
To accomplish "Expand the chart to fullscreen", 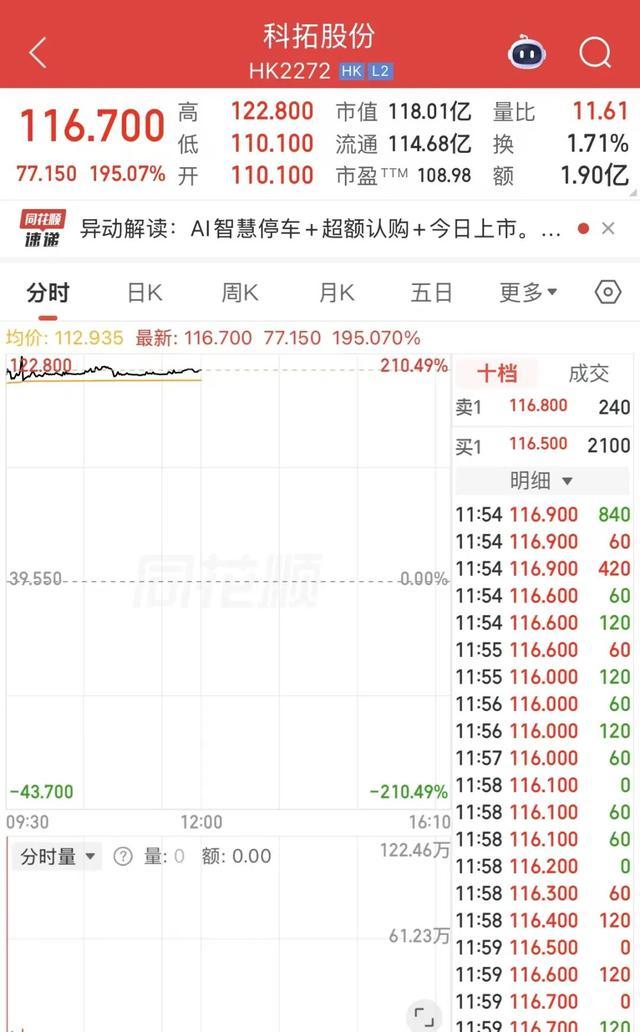I will (424, 1016).
